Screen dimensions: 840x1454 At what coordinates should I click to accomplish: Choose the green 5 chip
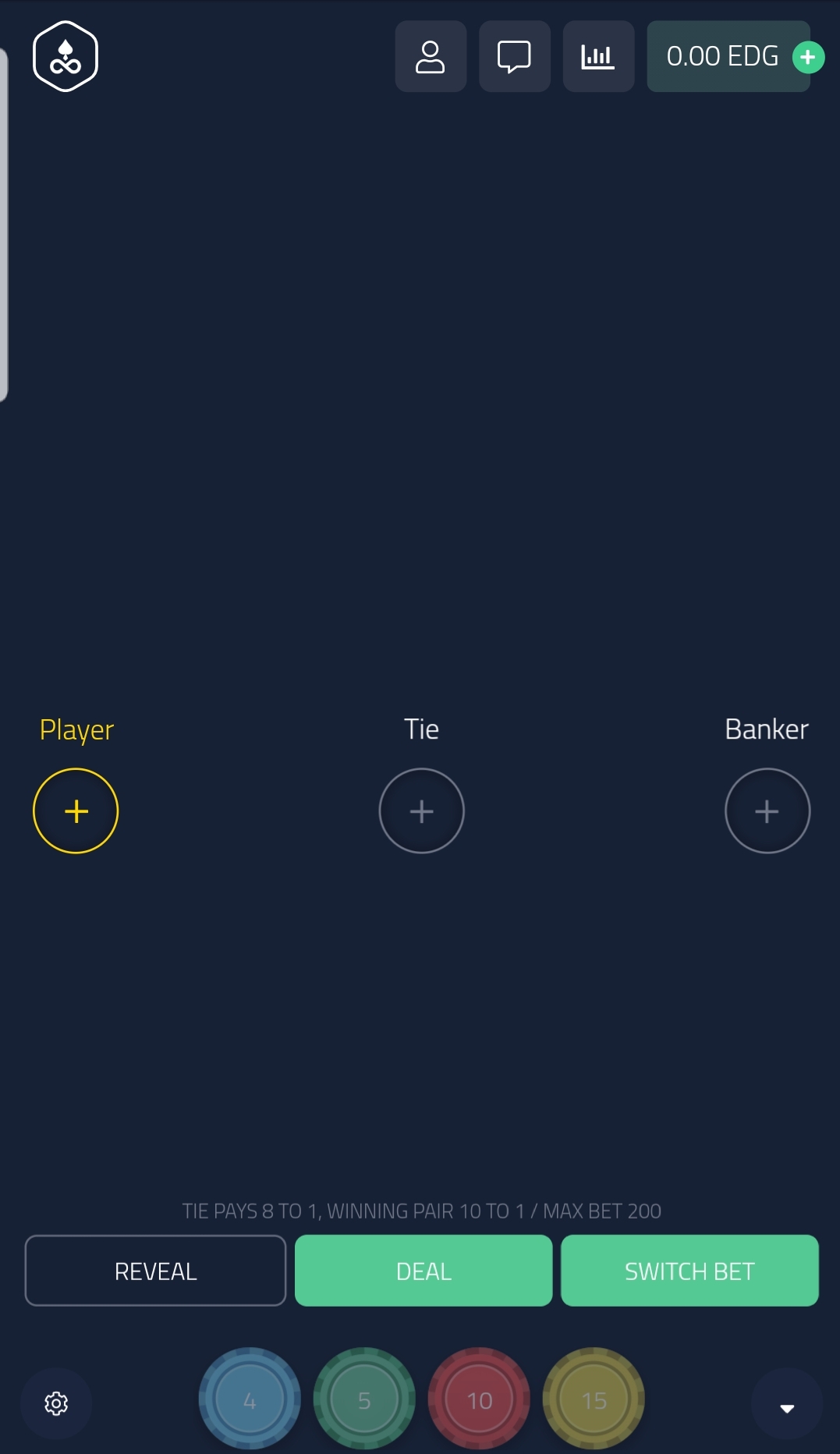(x=364, y=1400)
